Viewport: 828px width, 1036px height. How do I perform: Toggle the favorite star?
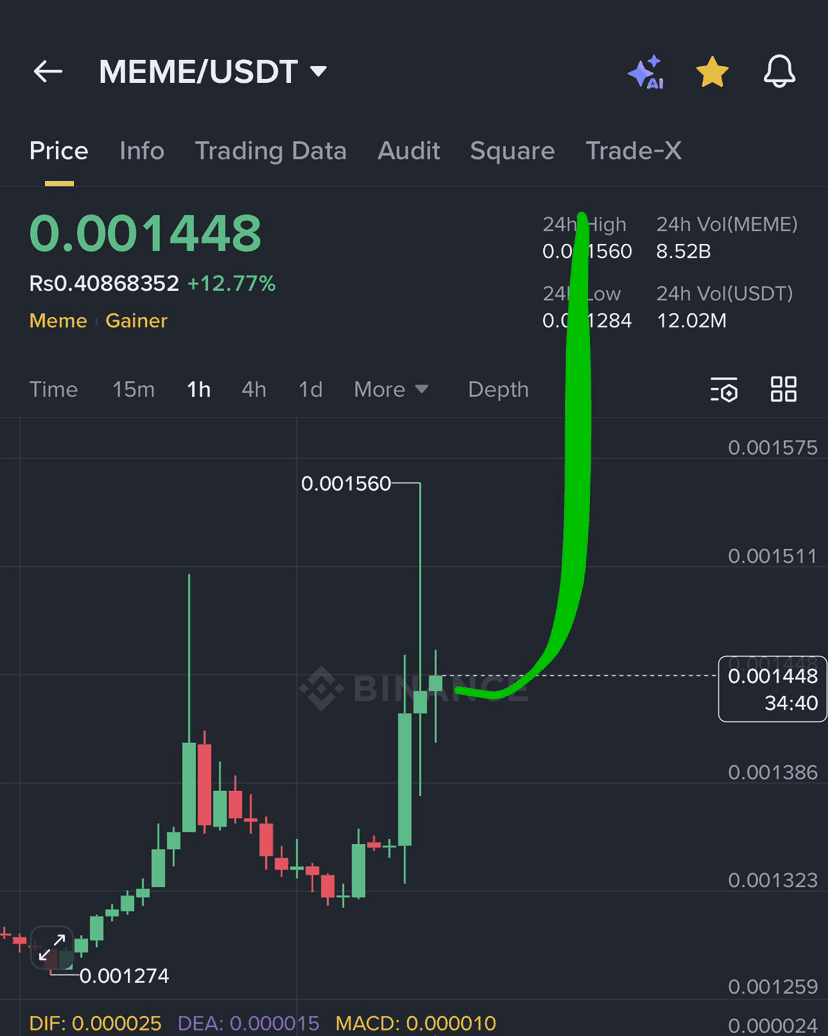[712, 72]
